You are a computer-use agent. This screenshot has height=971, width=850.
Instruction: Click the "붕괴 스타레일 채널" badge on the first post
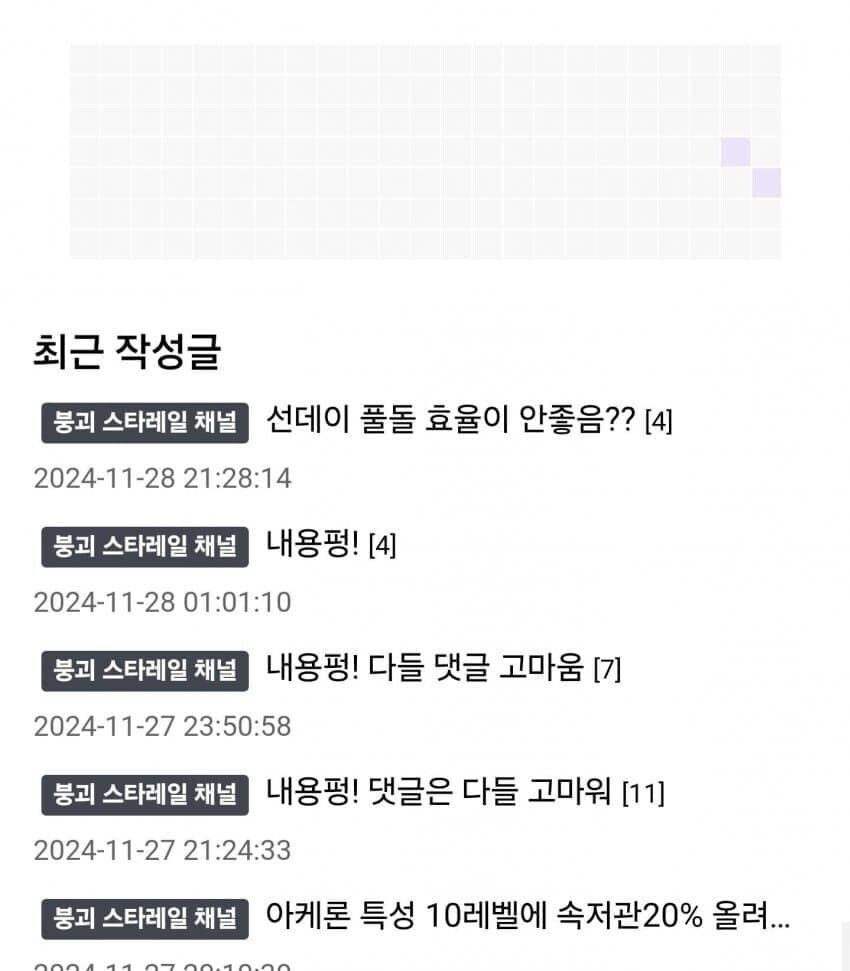coord(143,423)
